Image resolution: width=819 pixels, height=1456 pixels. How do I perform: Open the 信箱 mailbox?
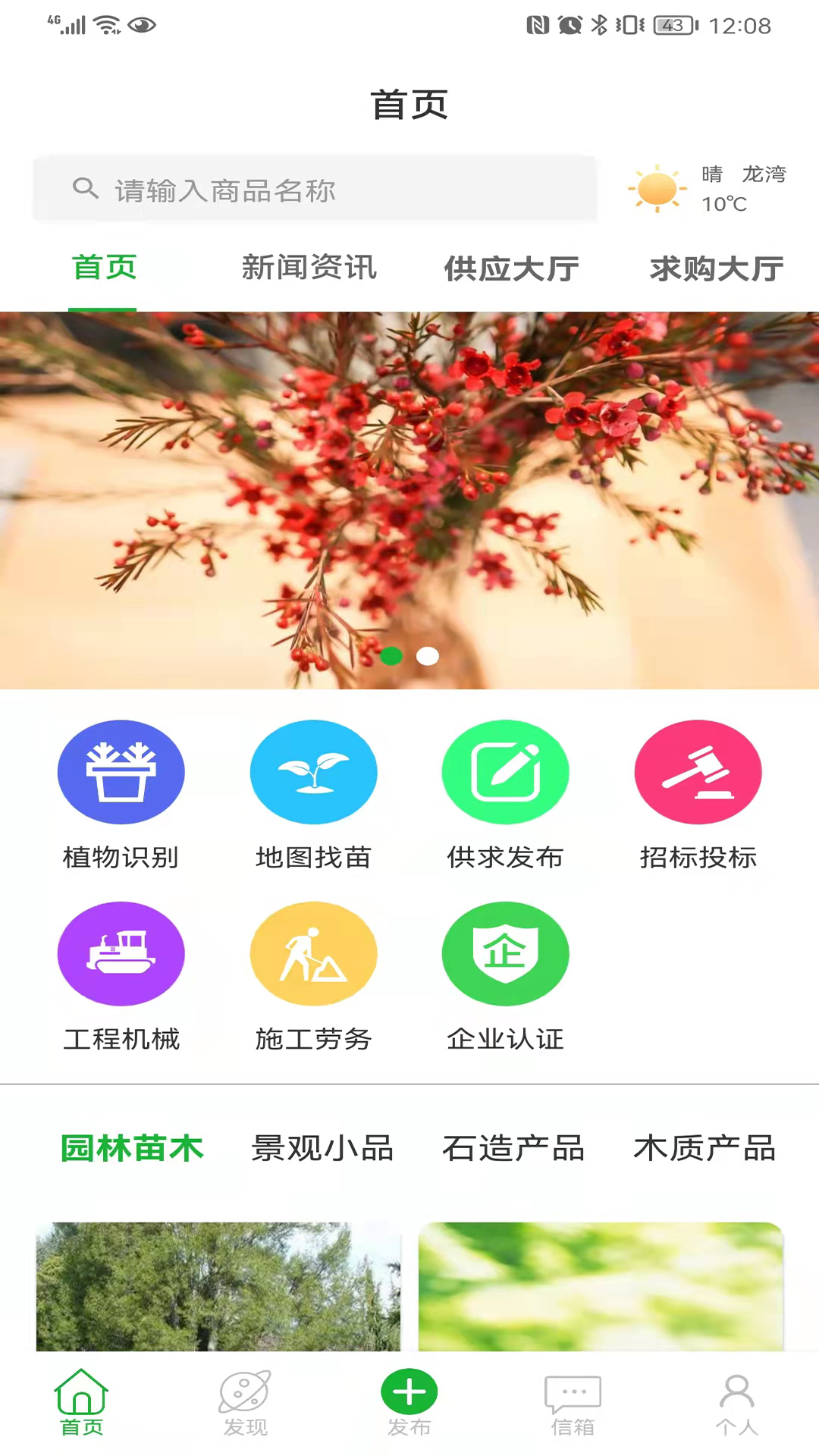point(573,1403)
